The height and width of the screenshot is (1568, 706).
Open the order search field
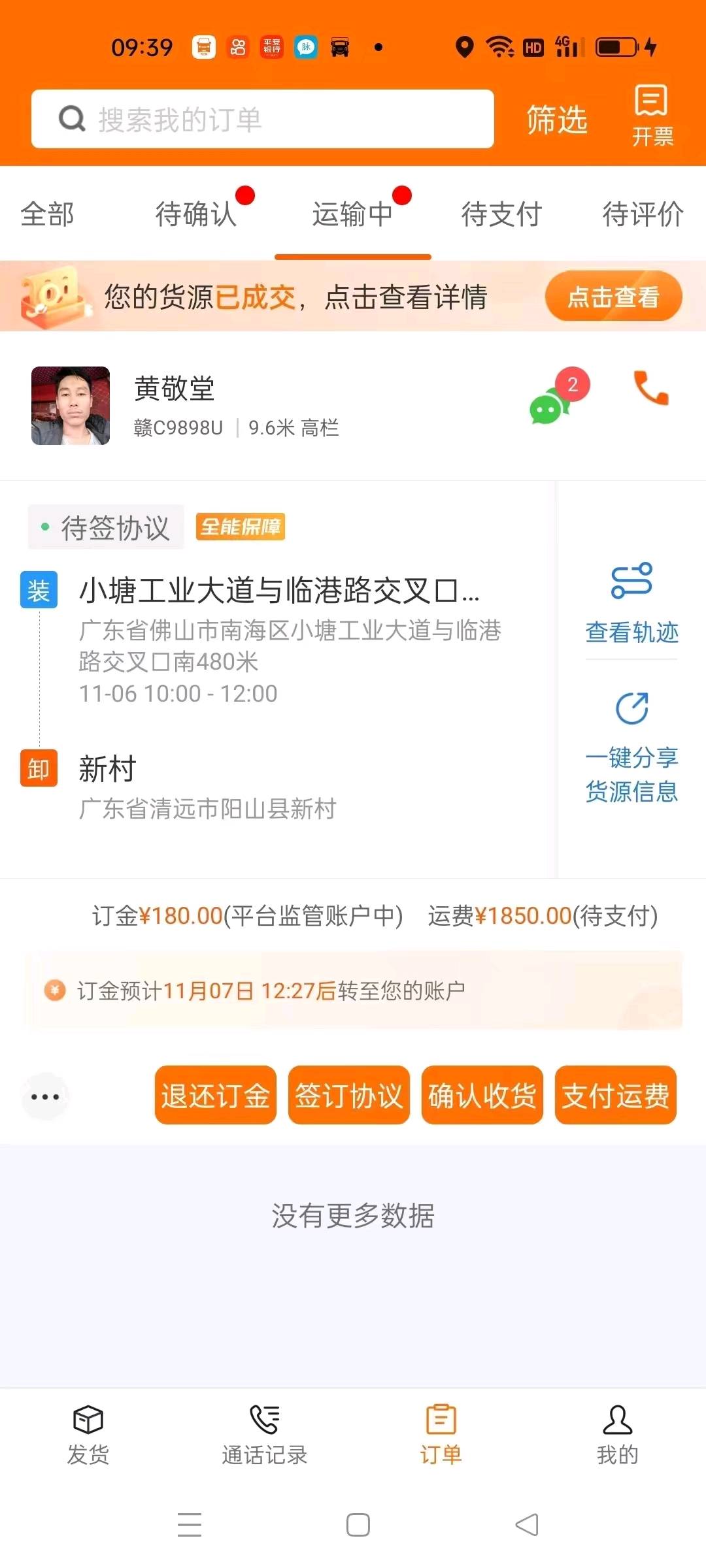[x=261, y=119]
